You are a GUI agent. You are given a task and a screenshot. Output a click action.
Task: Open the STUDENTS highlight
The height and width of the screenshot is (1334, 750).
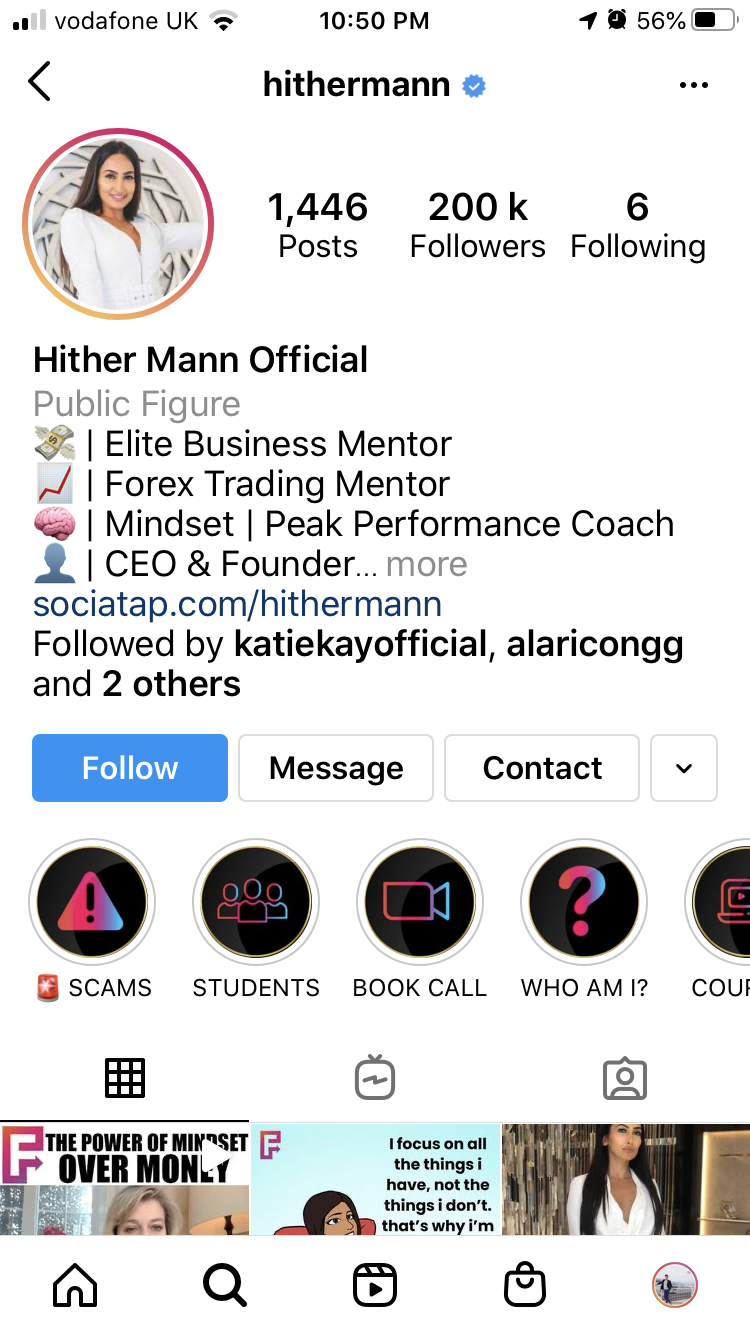[256, 903]
